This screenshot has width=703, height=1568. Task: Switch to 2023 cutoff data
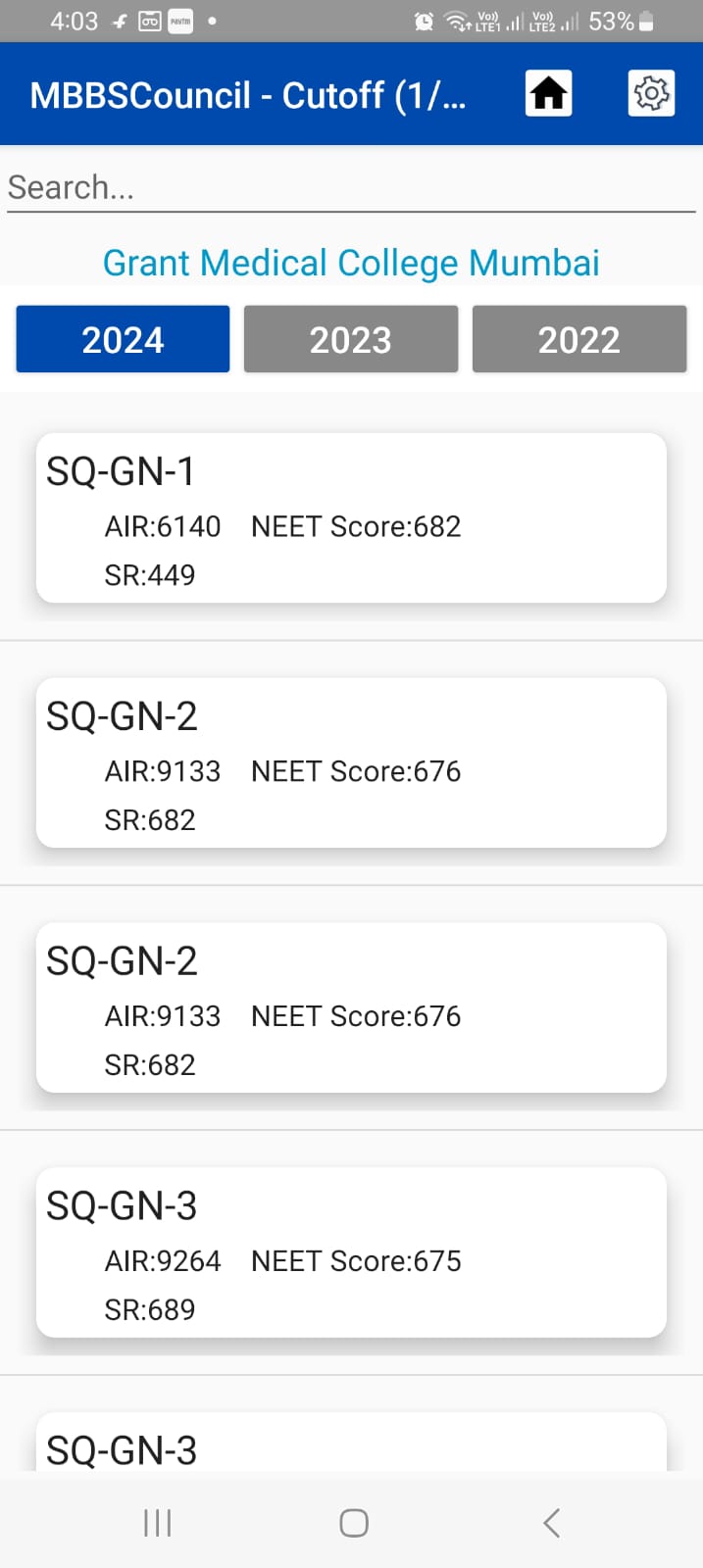pos(351,339)
